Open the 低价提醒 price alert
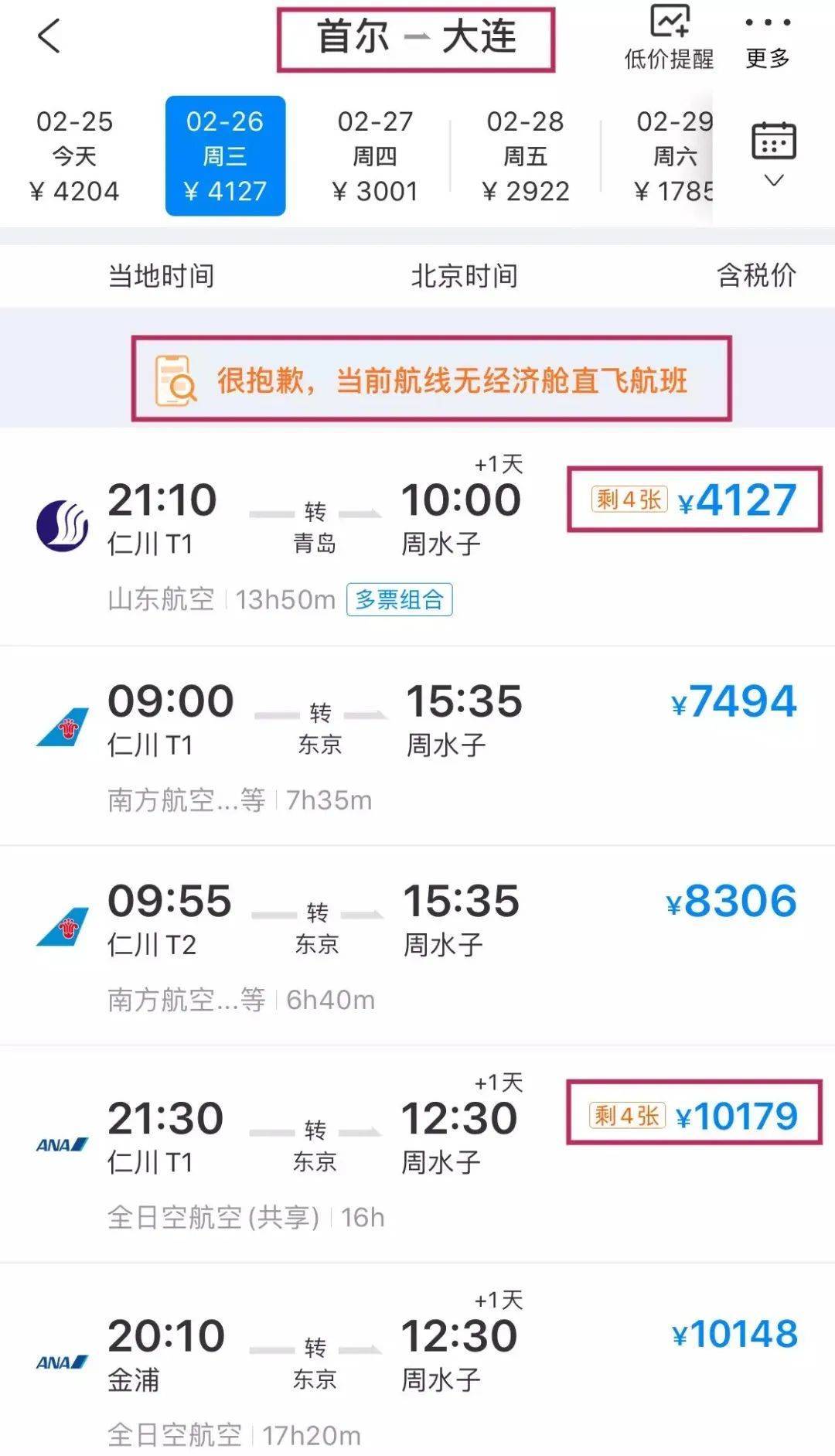 [669, 37]
